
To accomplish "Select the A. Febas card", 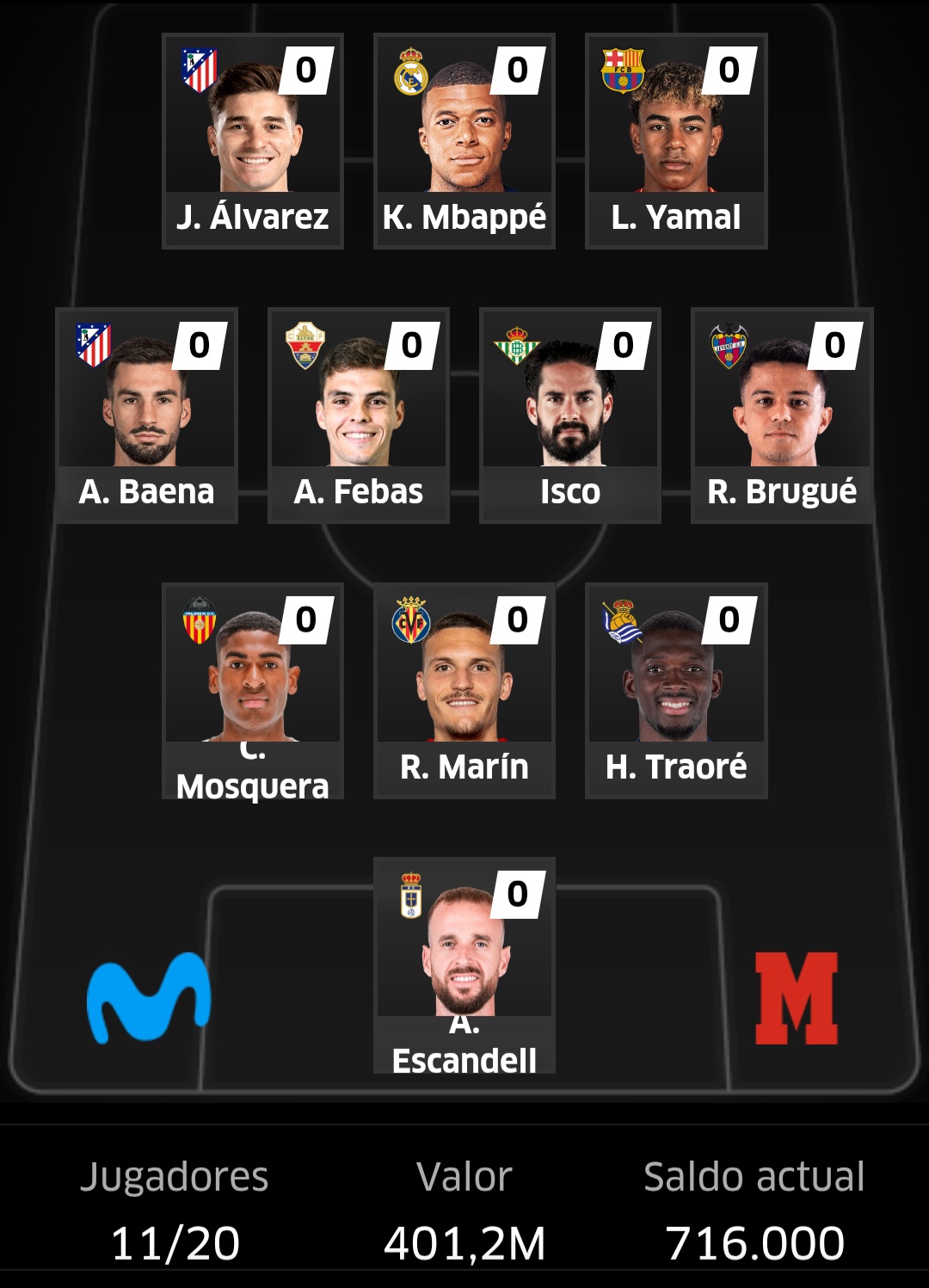I will (359, 416).
